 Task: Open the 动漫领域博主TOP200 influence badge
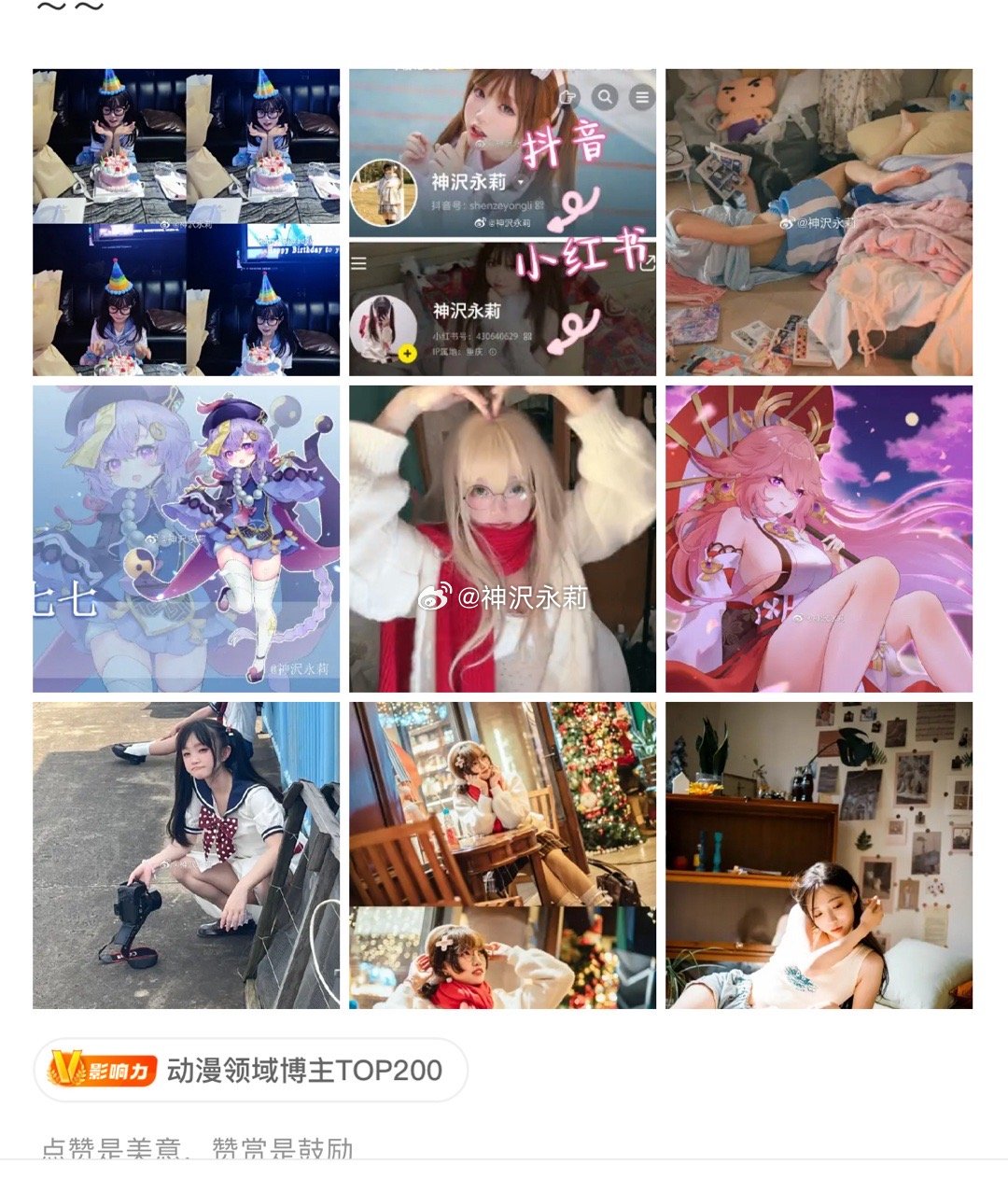coord(250,1070)
